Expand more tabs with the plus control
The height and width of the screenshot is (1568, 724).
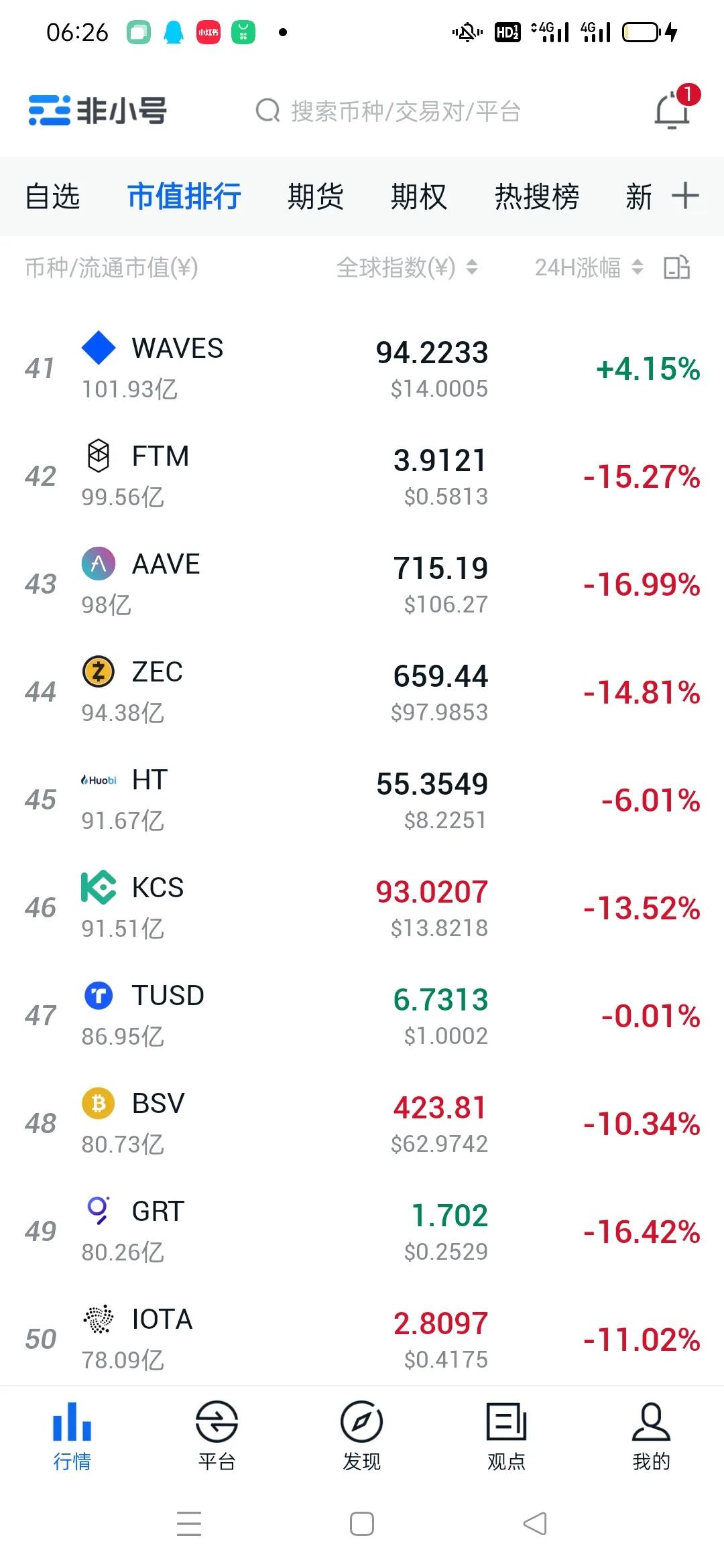685,196
